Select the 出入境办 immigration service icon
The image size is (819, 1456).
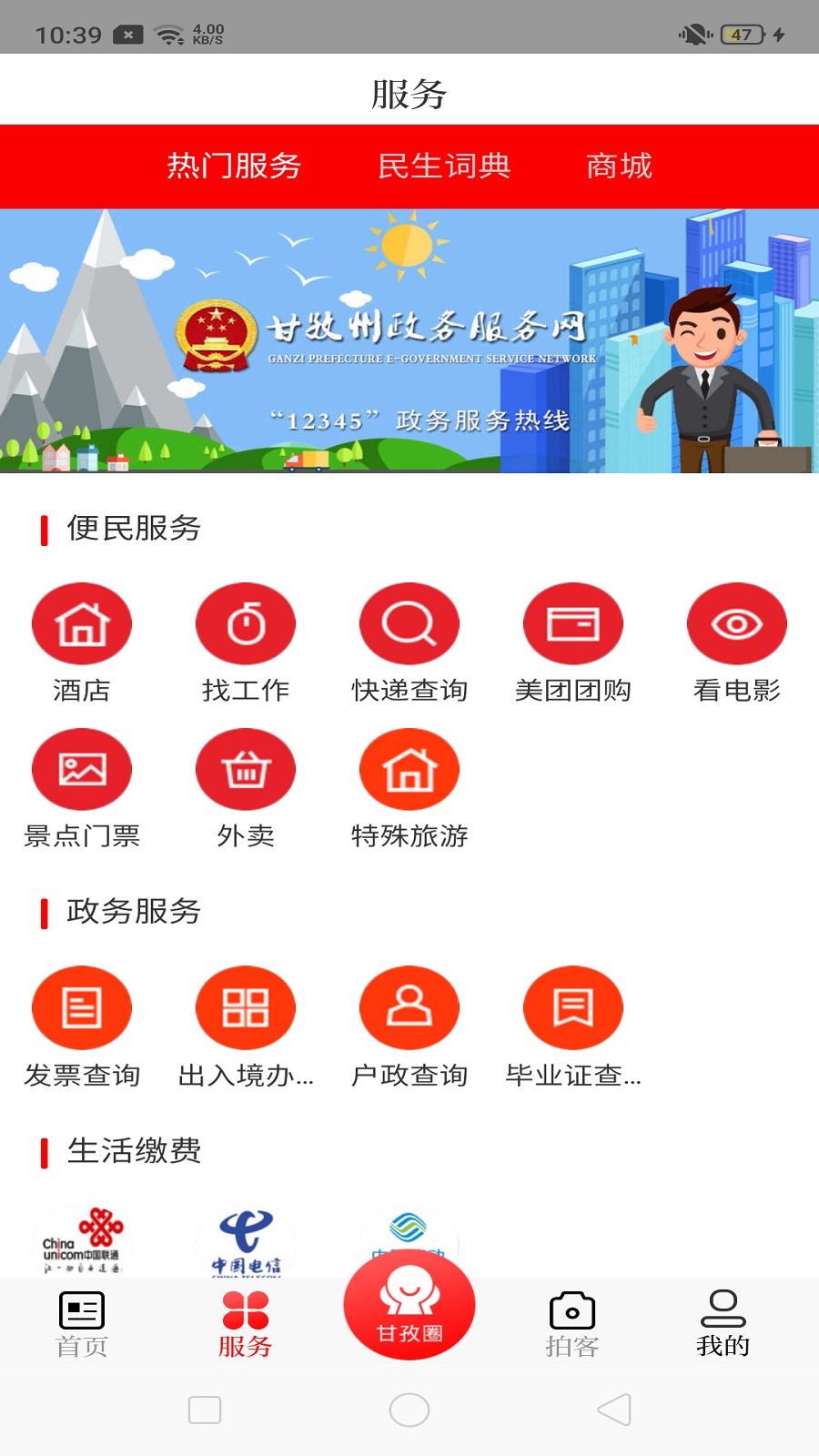click(246, 1007)
